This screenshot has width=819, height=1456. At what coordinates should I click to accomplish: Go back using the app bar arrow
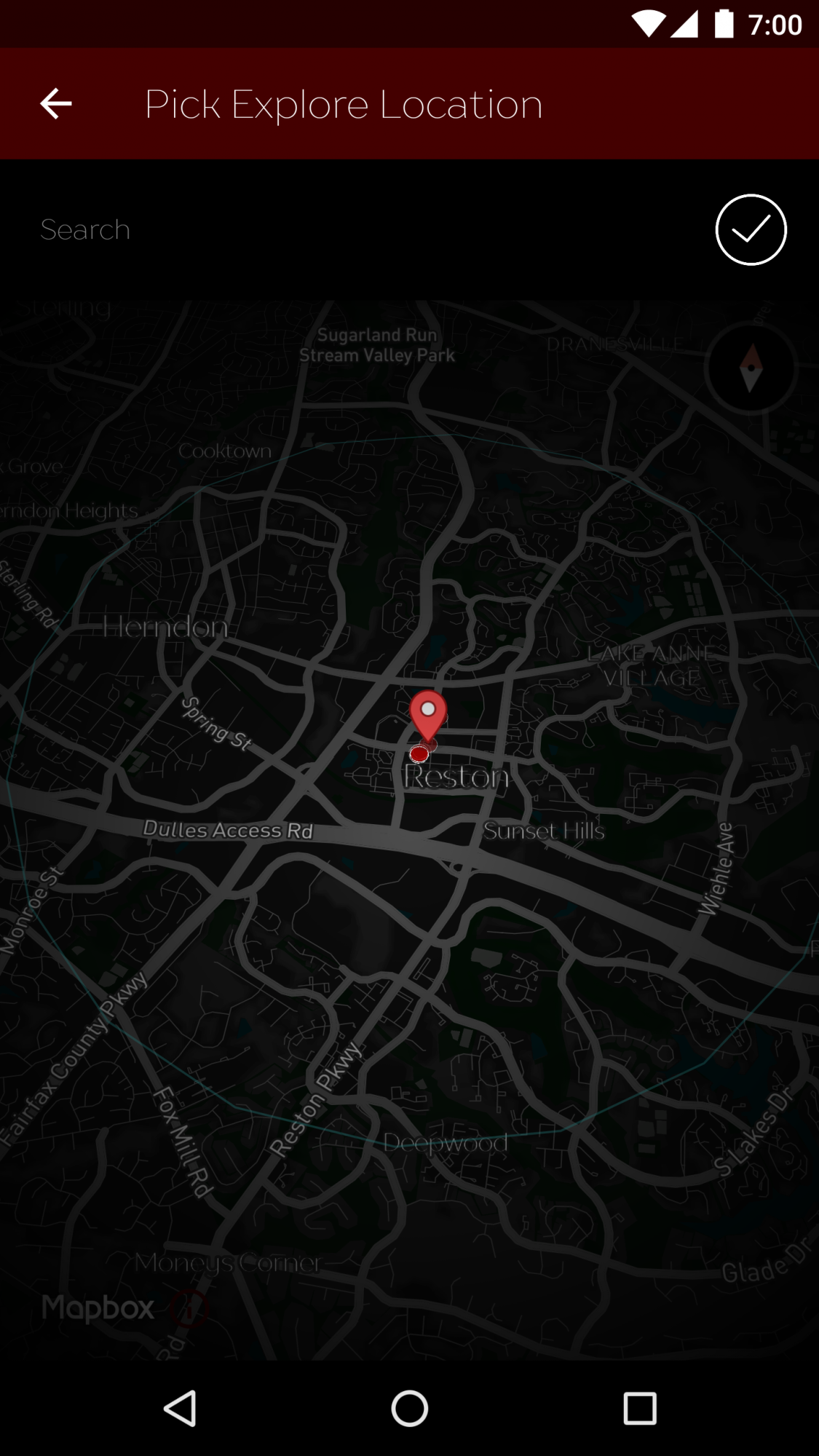[x=56, y=104]
